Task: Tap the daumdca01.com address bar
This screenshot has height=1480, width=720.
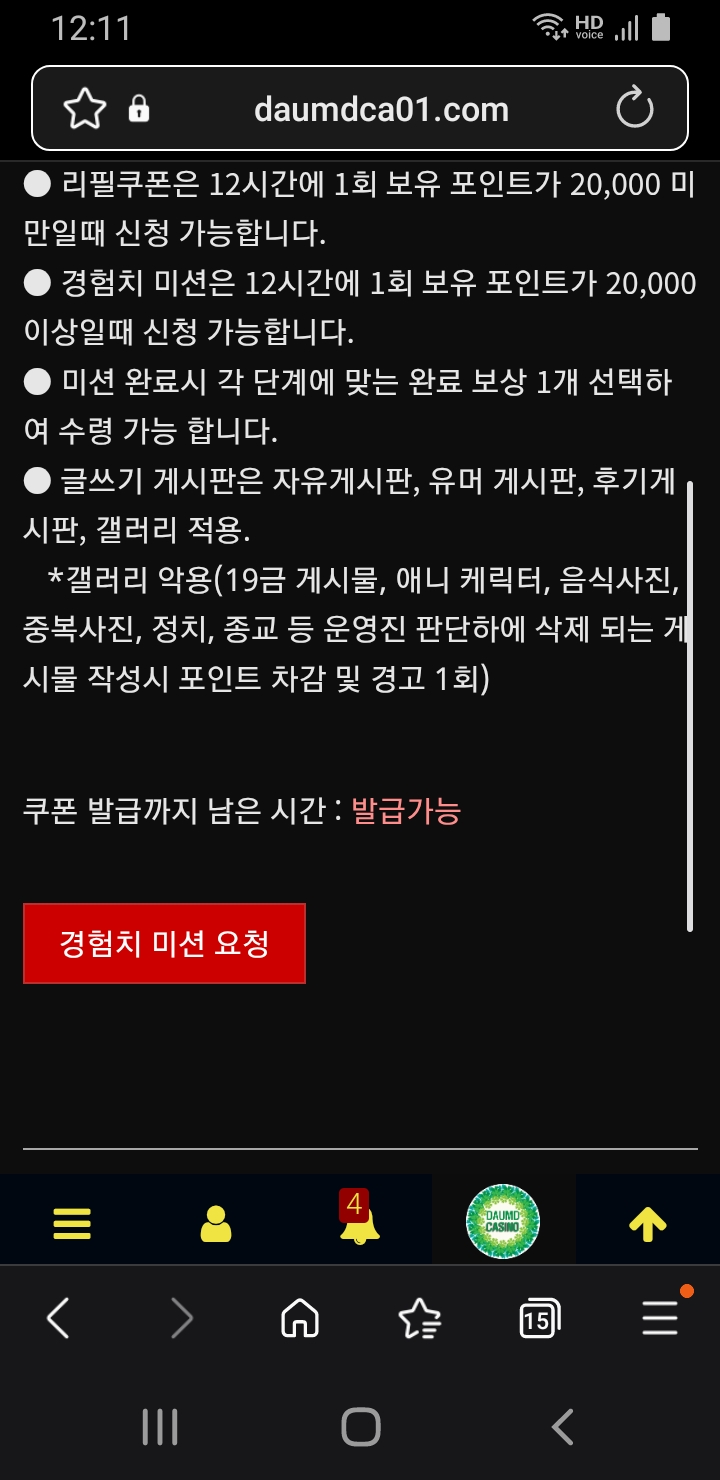Action: tap(381, 109)
